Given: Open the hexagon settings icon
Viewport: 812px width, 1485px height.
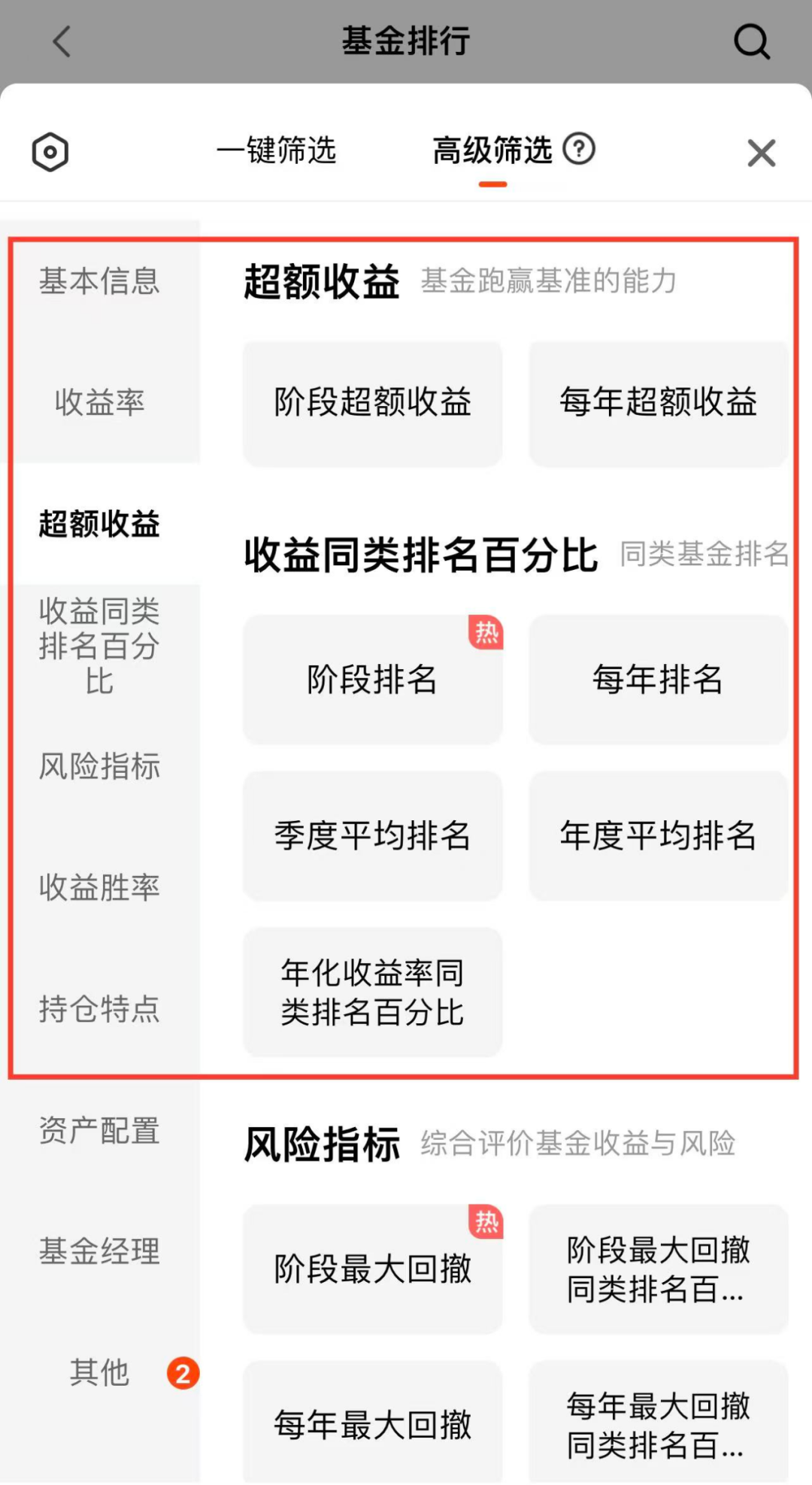Looking at the screenshot, I should pos(50,152).
